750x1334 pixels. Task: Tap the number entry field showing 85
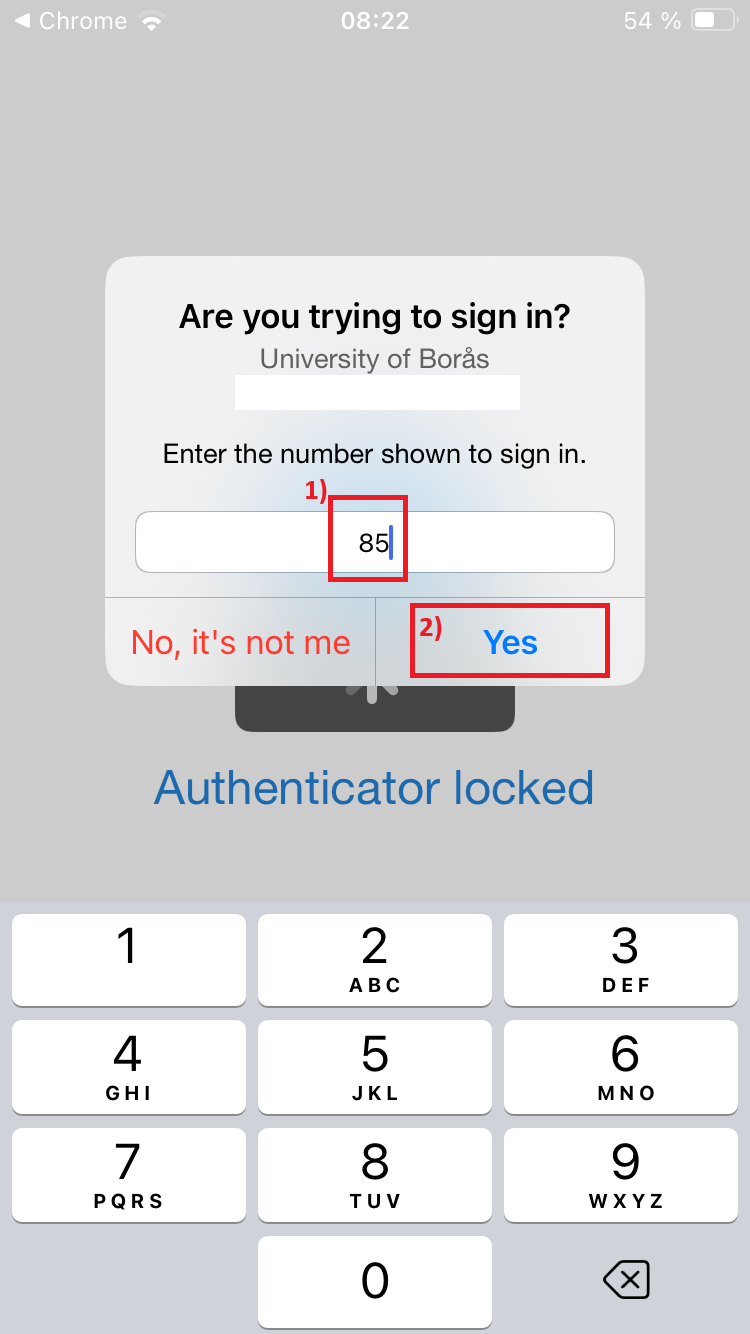pyautogui.click(x=374, y=543)
